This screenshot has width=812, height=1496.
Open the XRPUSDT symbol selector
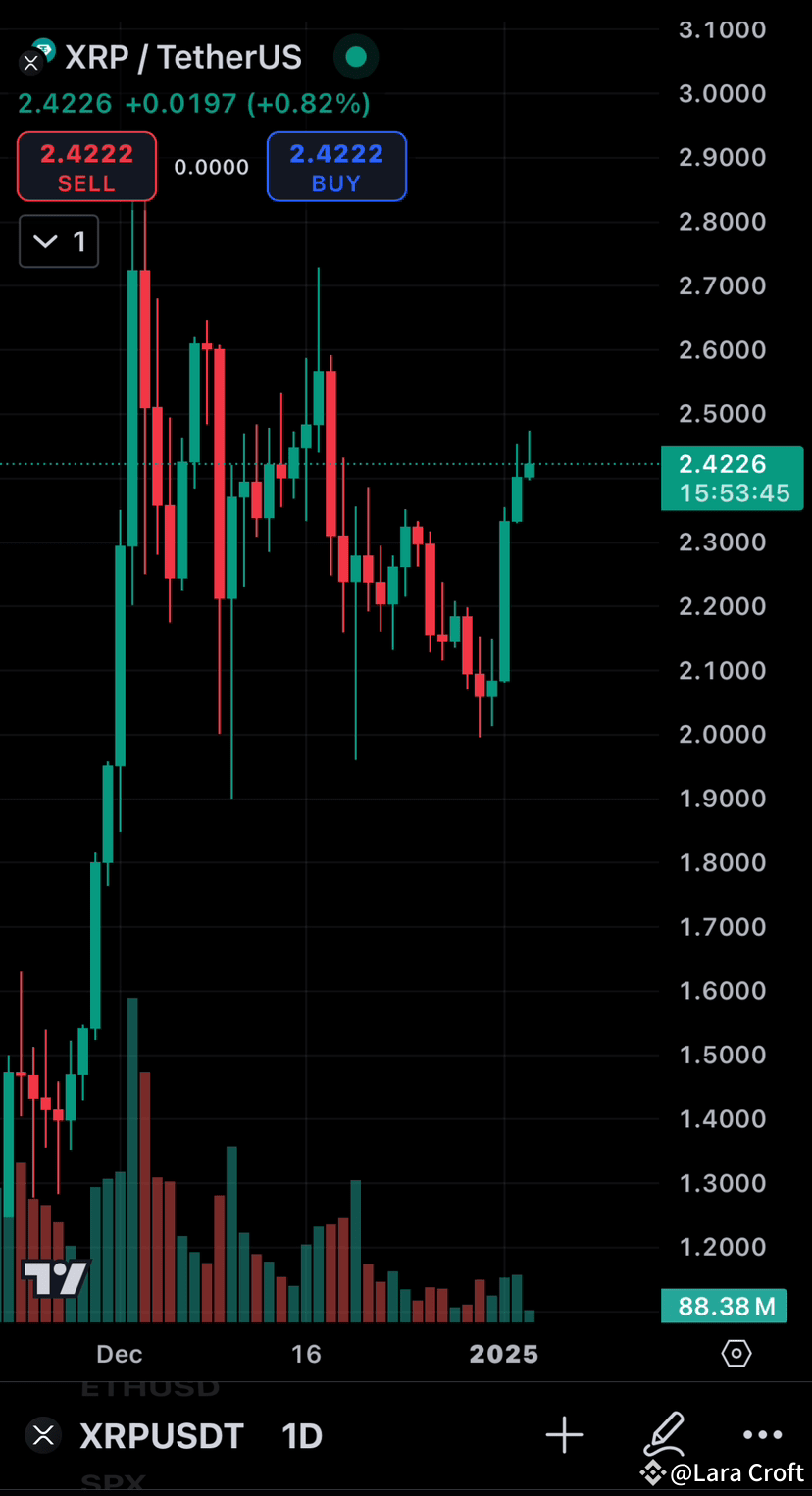coord(162,1435)
